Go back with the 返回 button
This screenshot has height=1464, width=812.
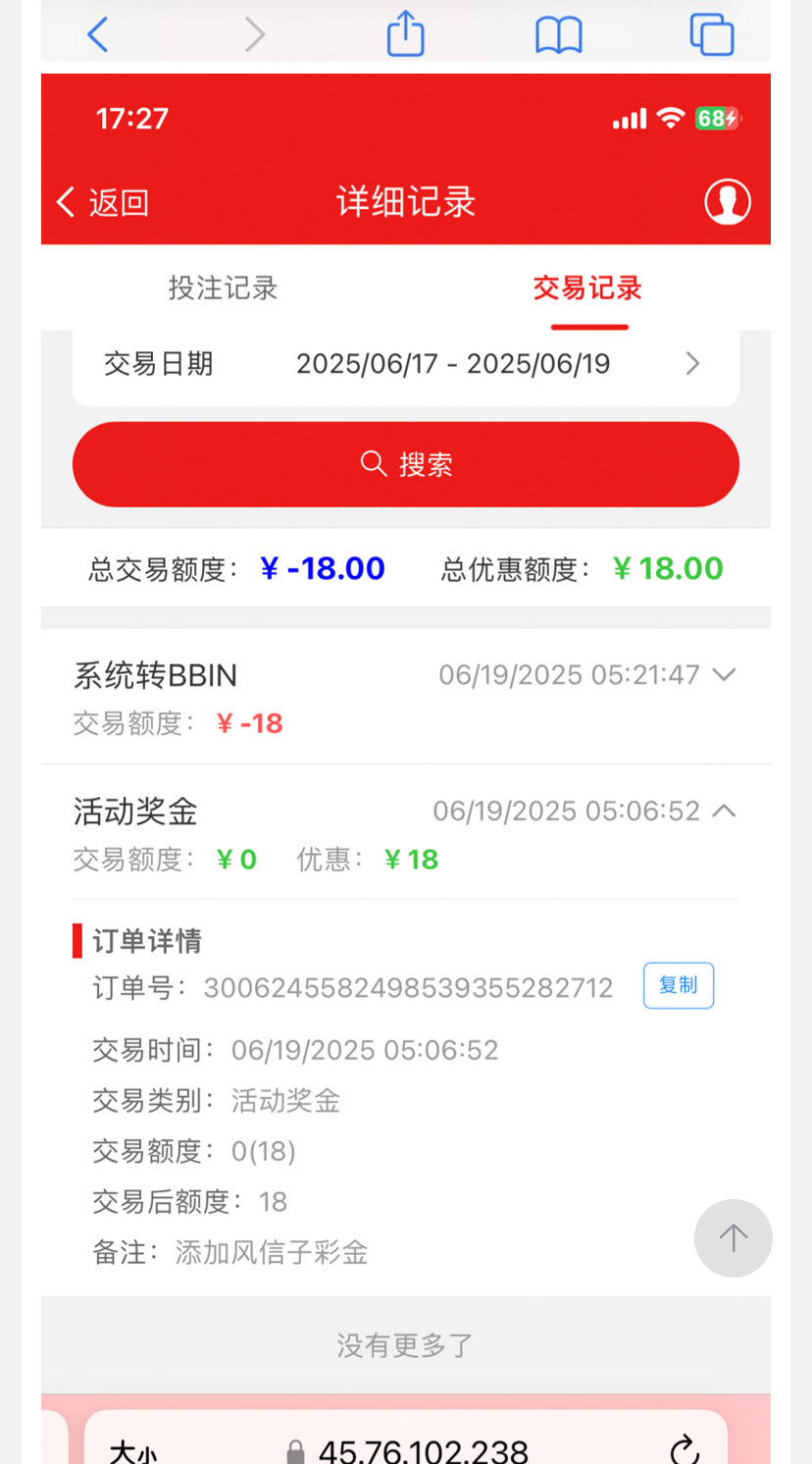coord(102,202)
